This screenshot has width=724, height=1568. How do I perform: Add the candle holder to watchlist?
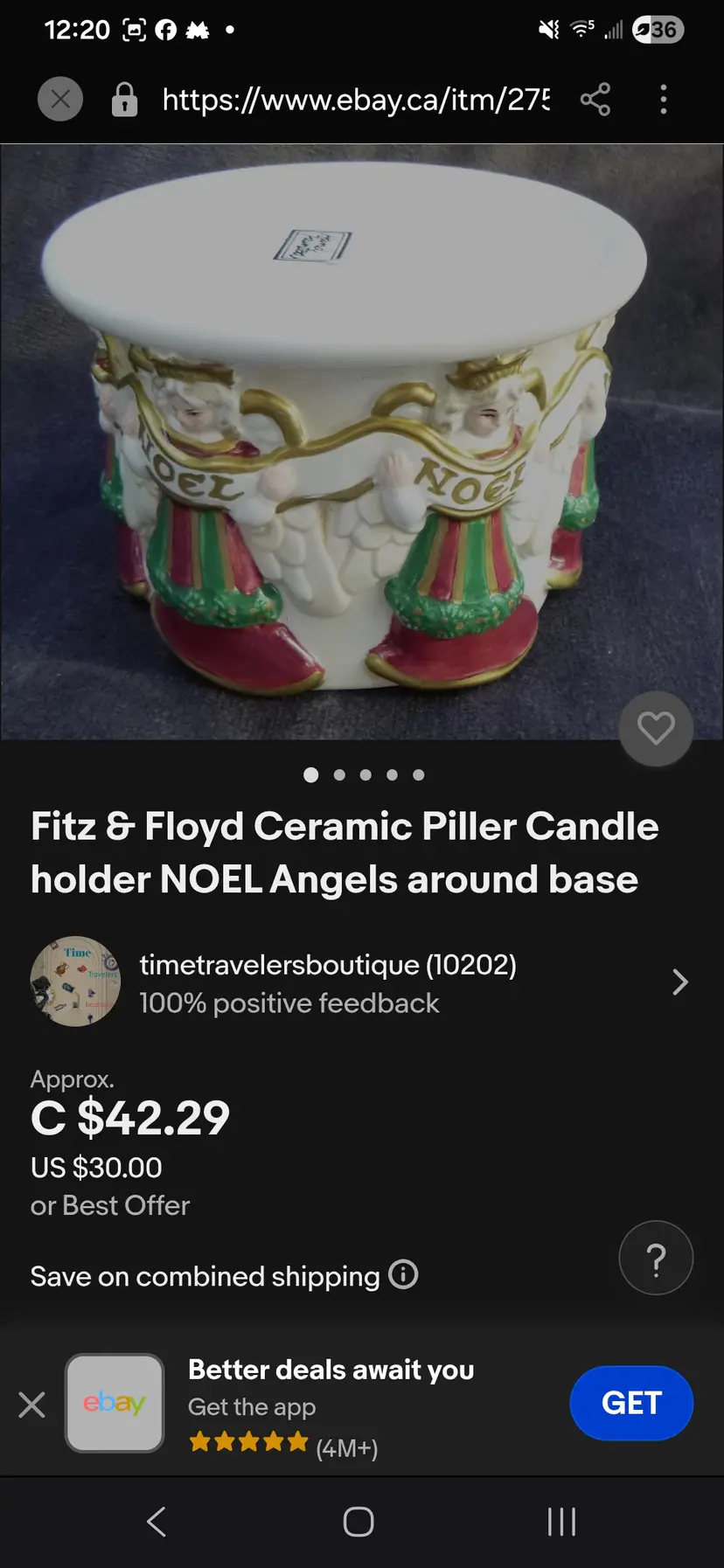pos(656,728)
